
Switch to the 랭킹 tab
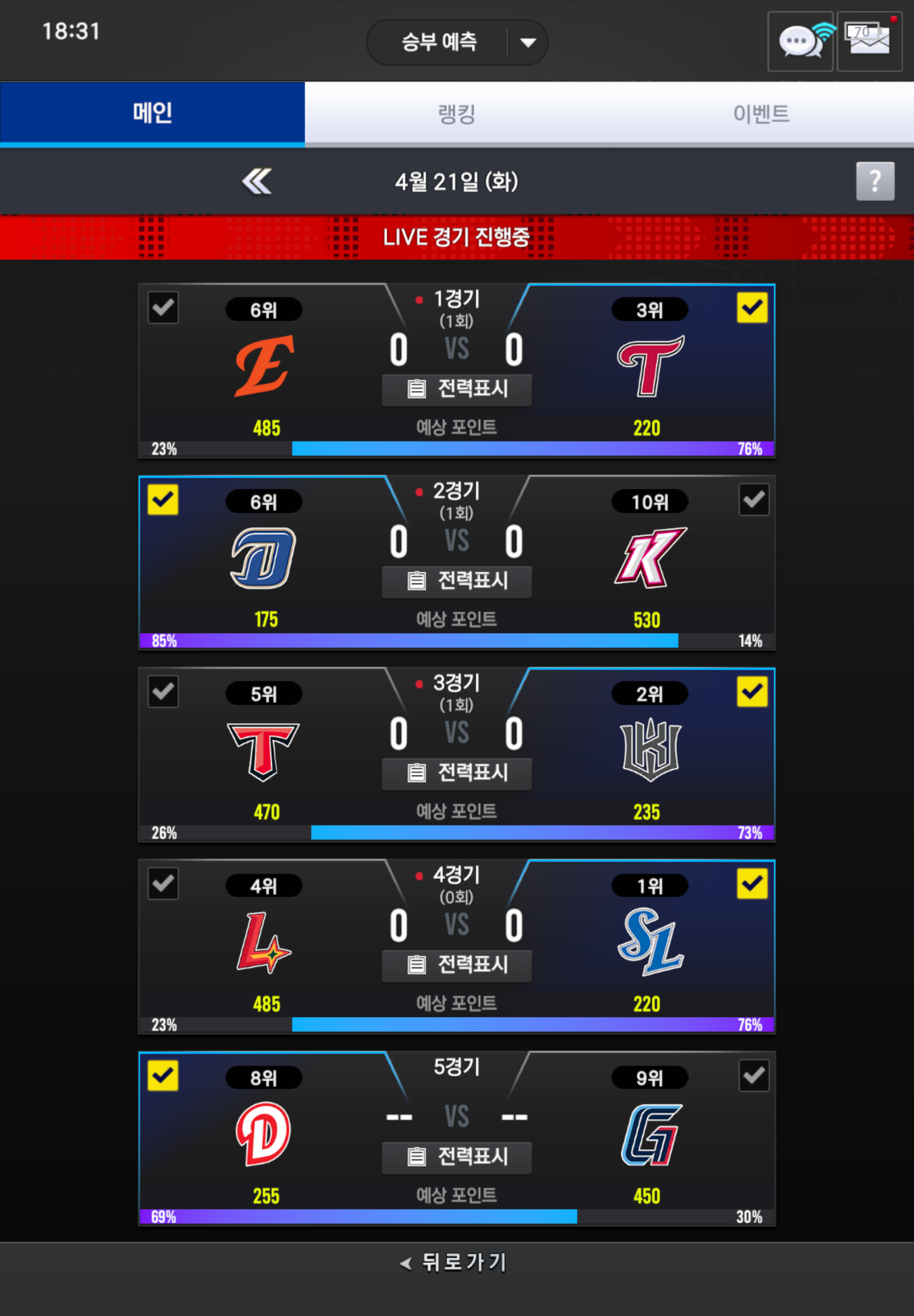[457, 114]
